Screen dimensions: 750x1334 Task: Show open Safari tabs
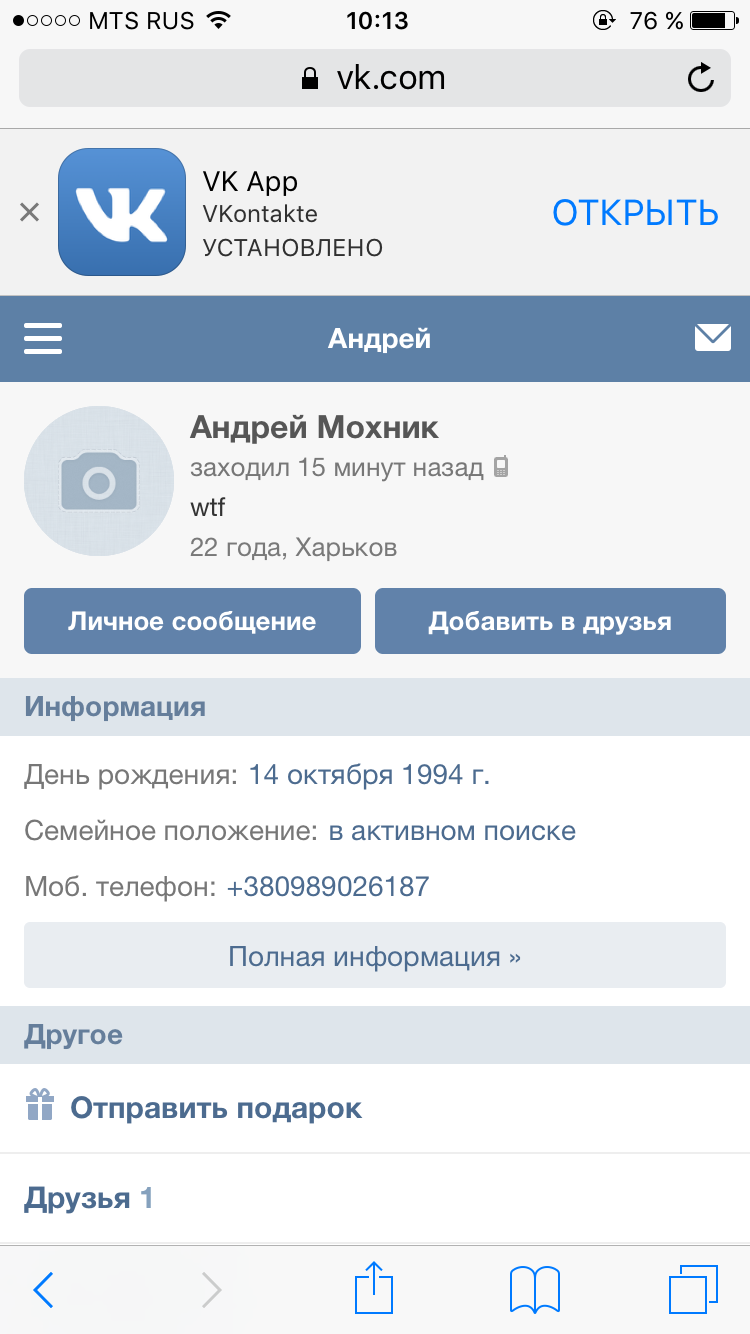[693, 1289]
